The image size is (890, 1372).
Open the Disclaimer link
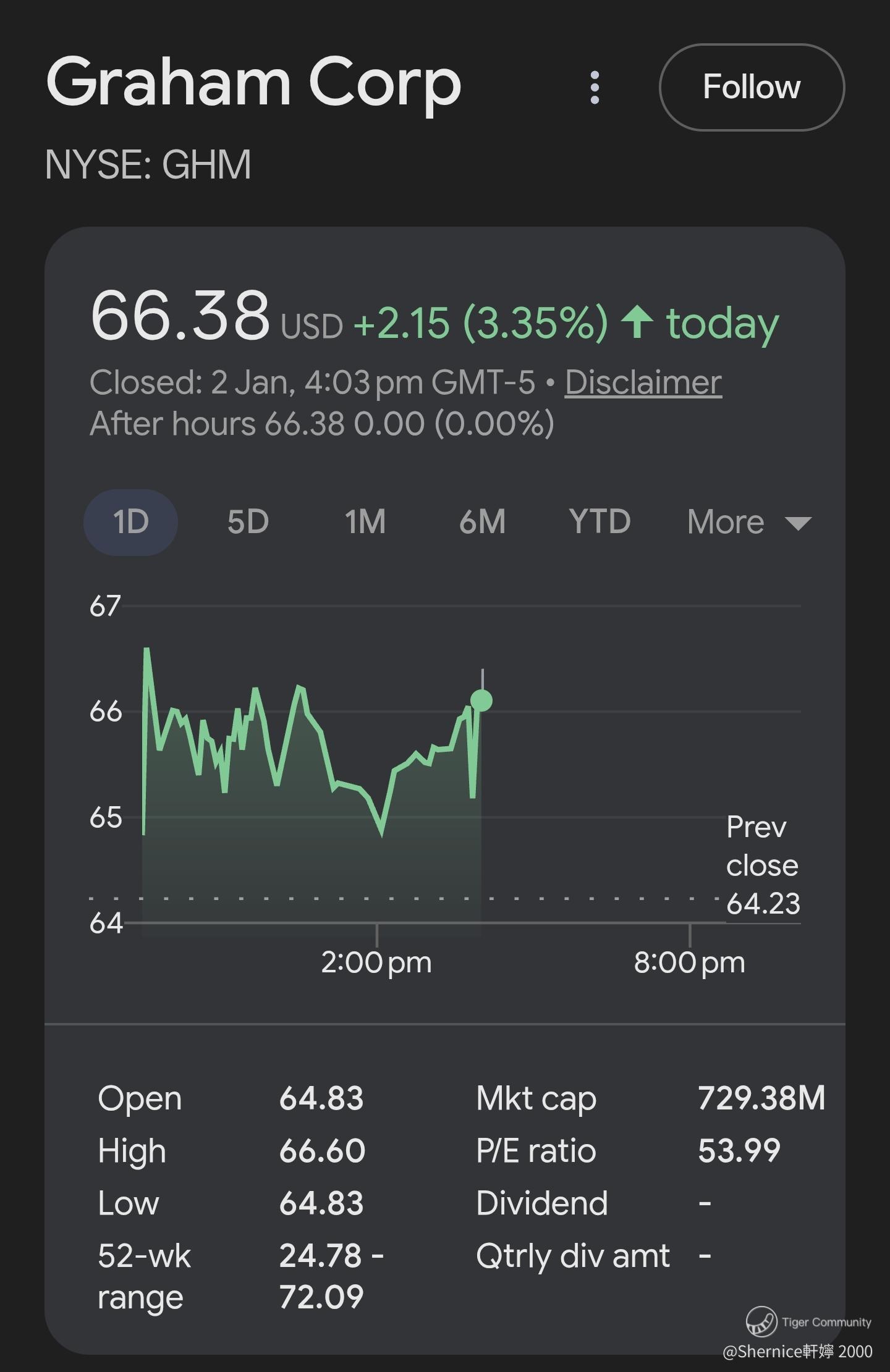tap(643, 382)
